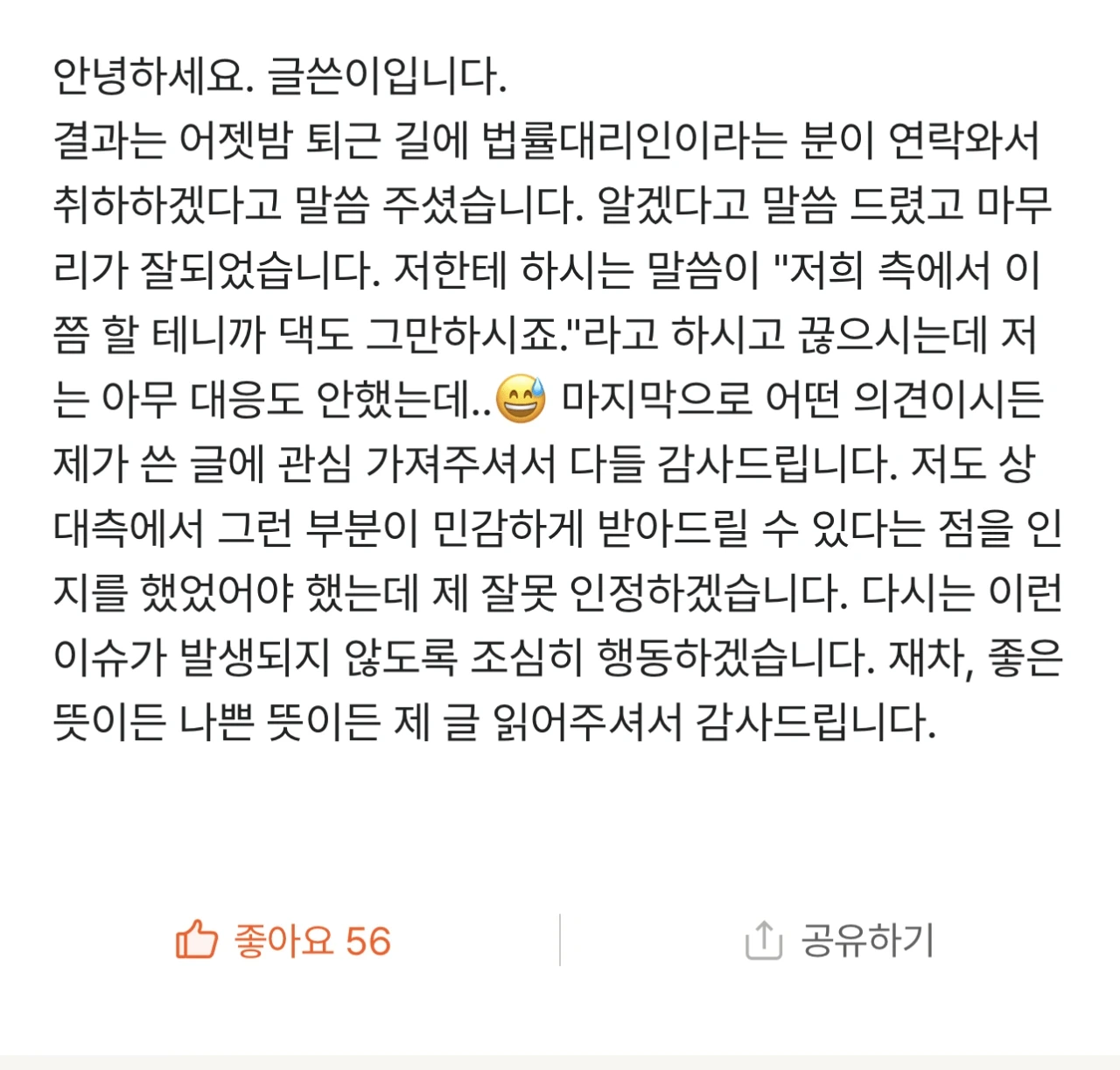Share the post via 공유하기

point(839,941)
